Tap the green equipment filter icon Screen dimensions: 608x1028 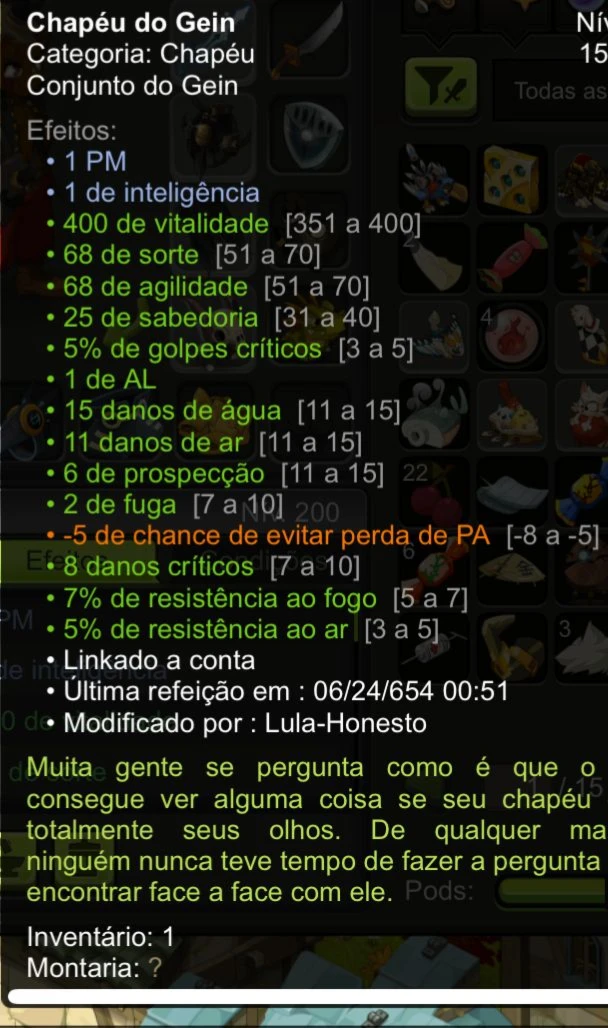pyautogui.click(x=440, y=87)
